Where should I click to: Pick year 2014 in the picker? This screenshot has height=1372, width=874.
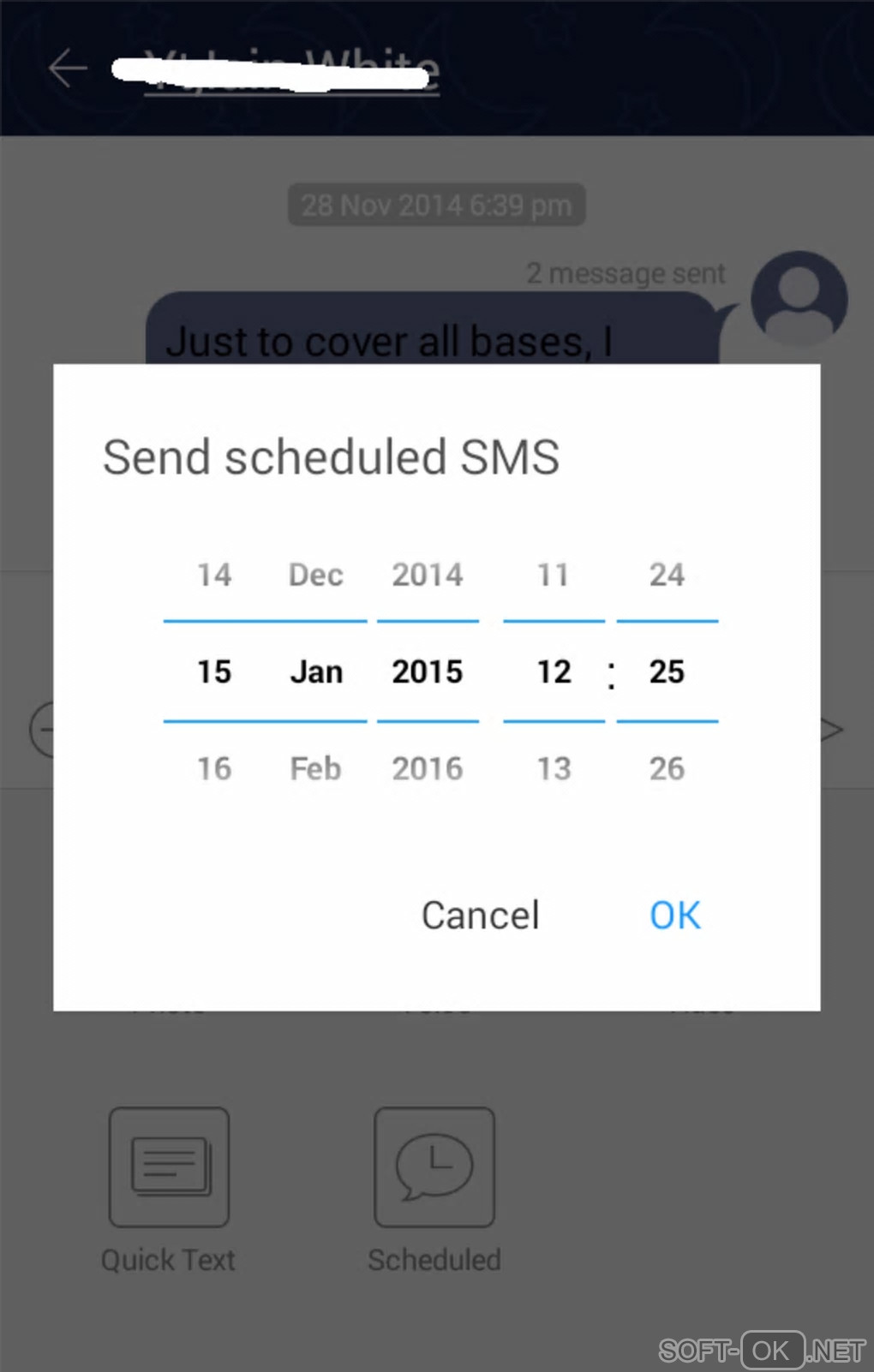tap(427, 575)
